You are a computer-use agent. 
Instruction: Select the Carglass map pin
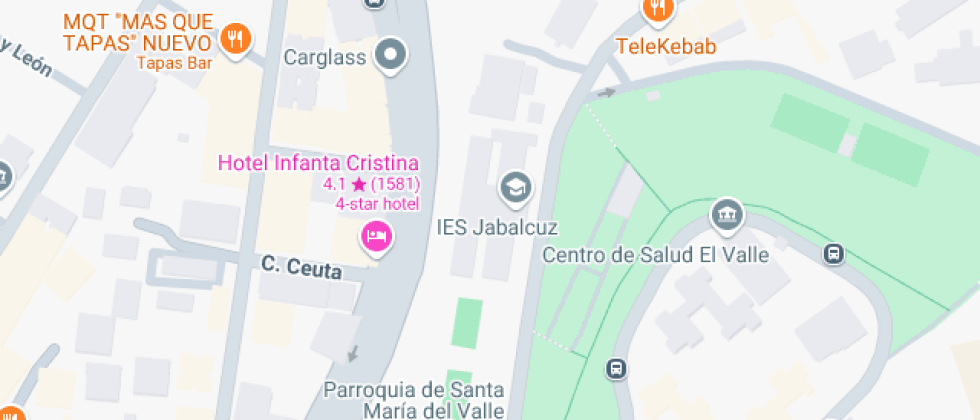tap(391, 55)
